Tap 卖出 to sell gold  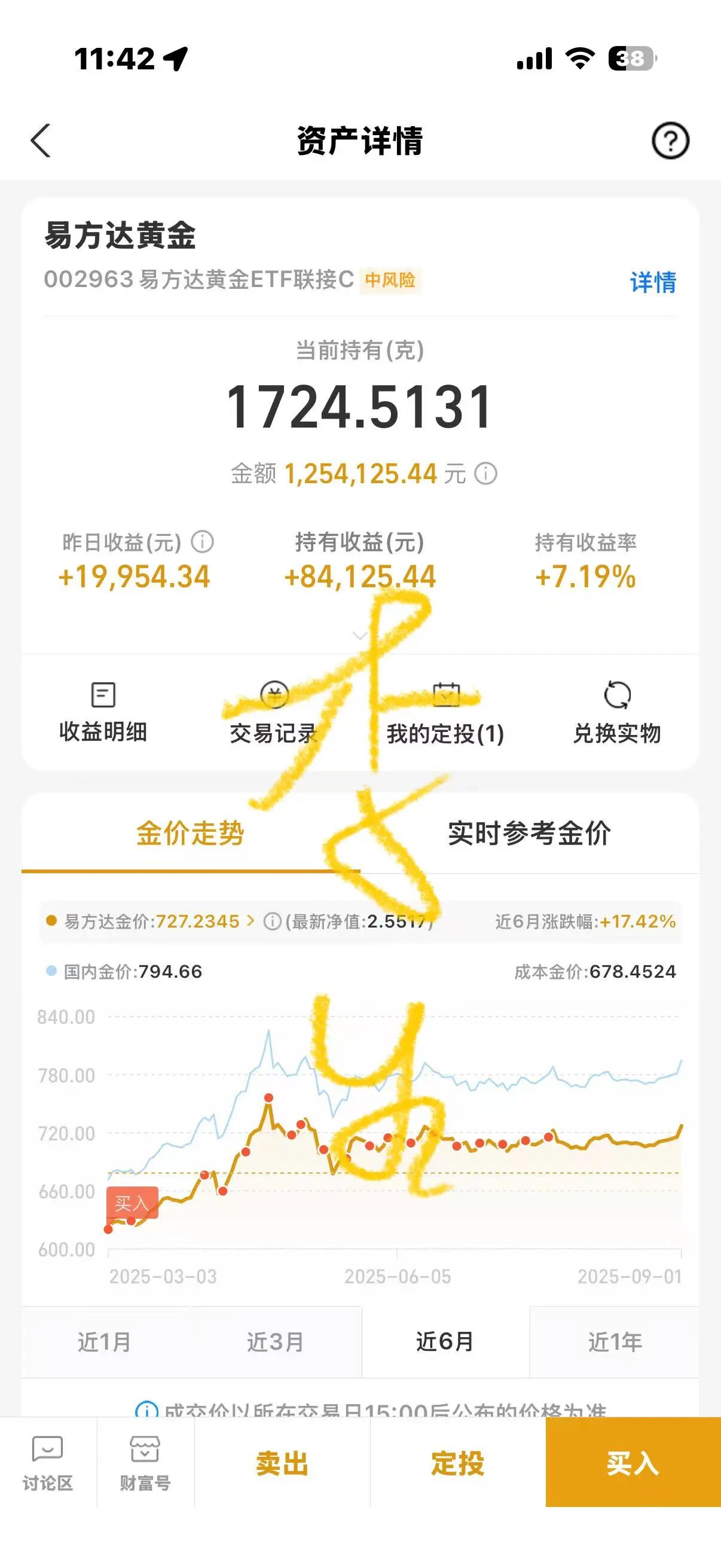click(282, 1463)
